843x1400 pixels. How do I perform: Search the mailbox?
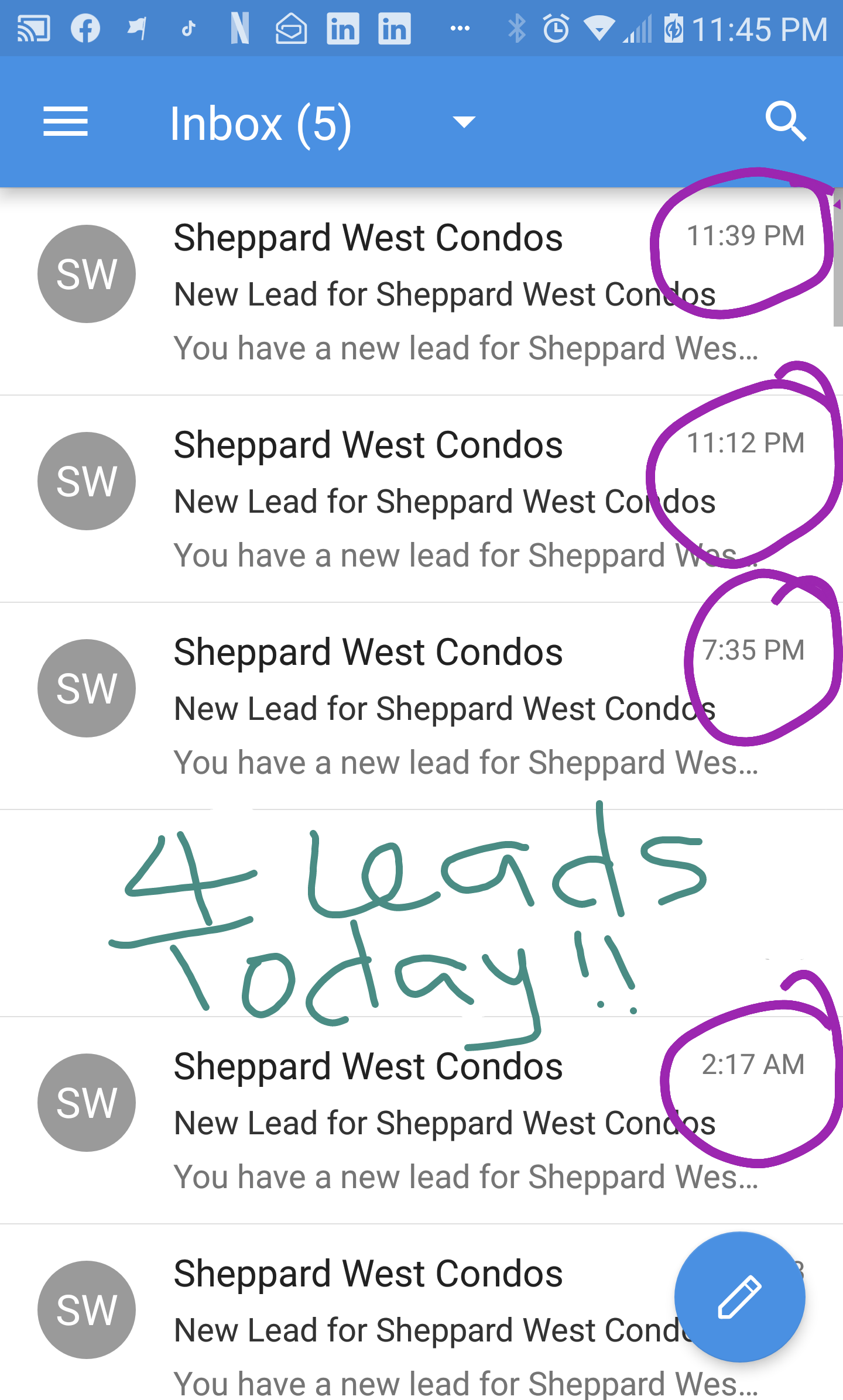(786, 122)
